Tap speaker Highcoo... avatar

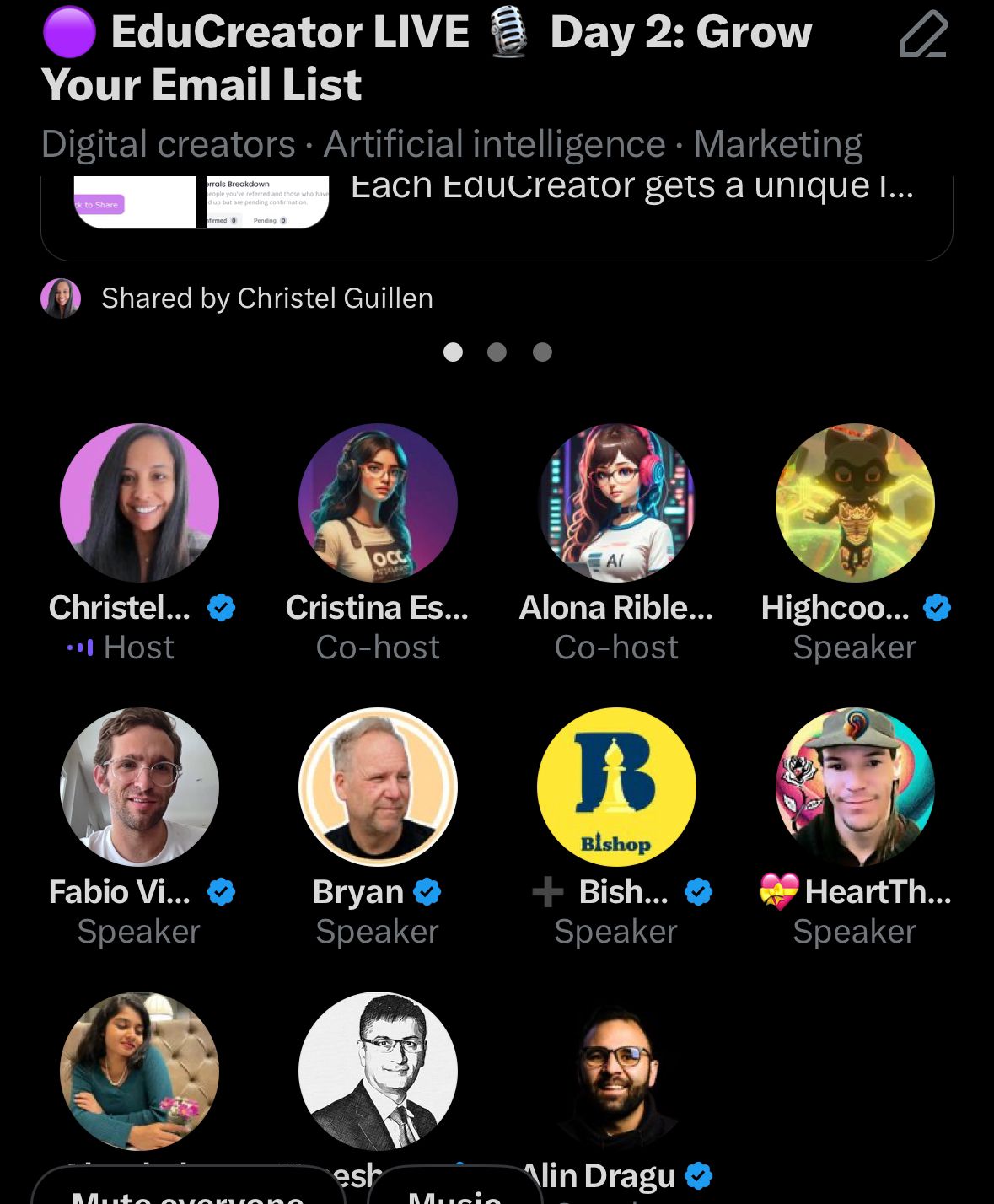click(x=855, y=503)
